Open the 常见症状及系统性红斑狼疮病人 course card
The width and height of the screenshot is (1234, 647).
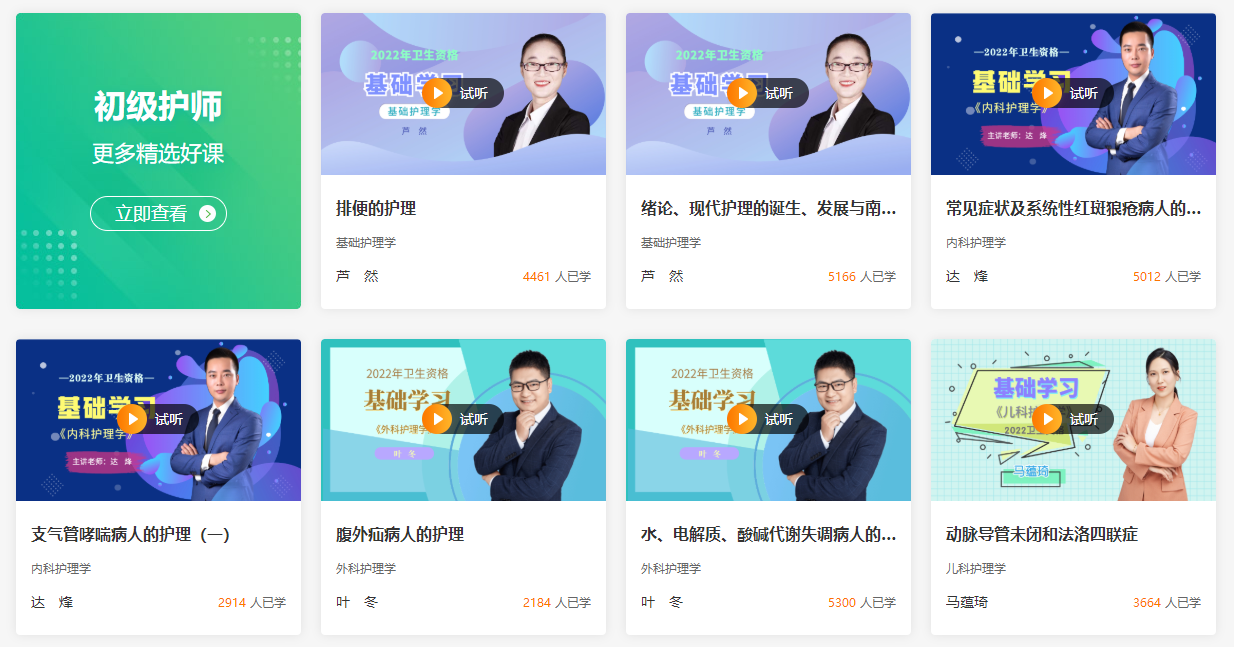pos(1073,209)
